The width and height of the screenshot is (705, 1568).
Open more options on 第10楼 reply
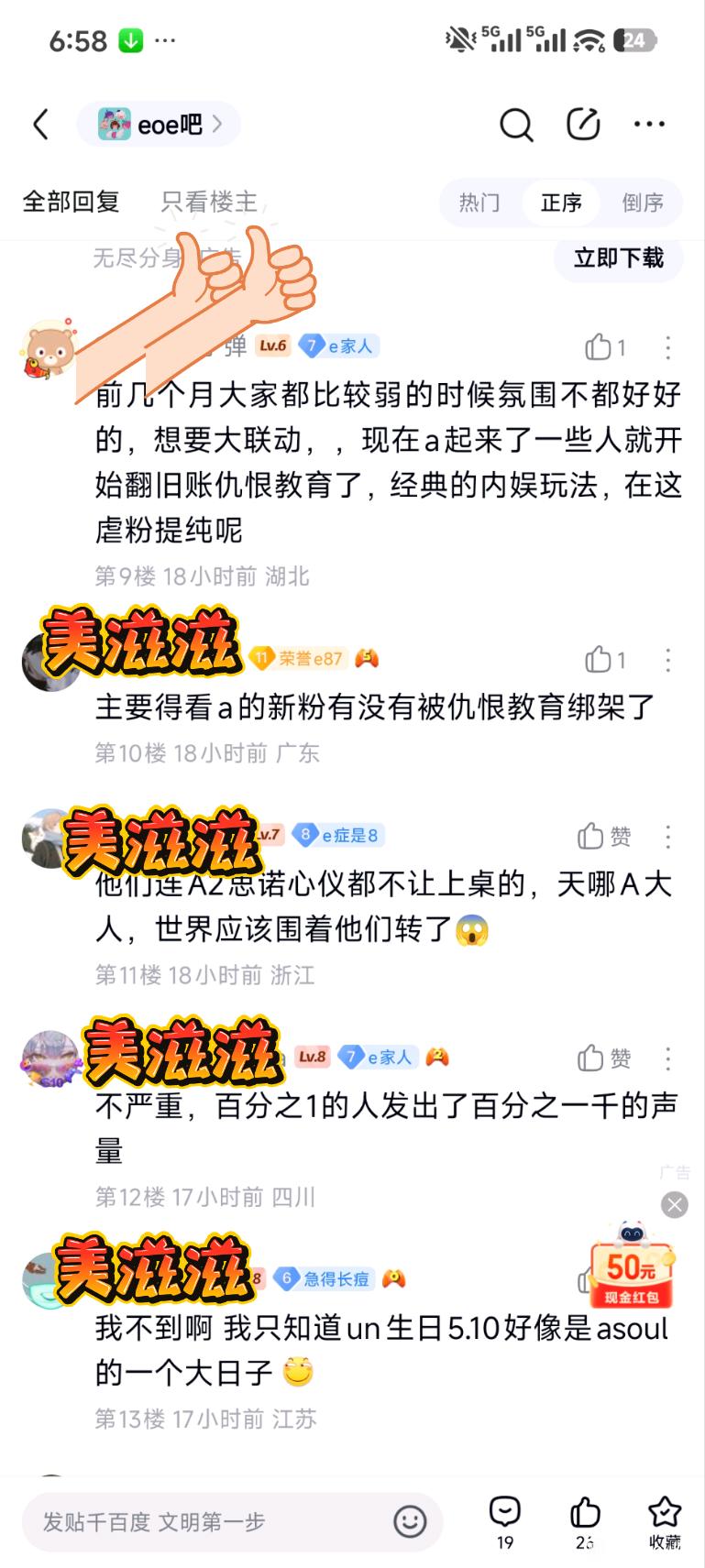668,660
